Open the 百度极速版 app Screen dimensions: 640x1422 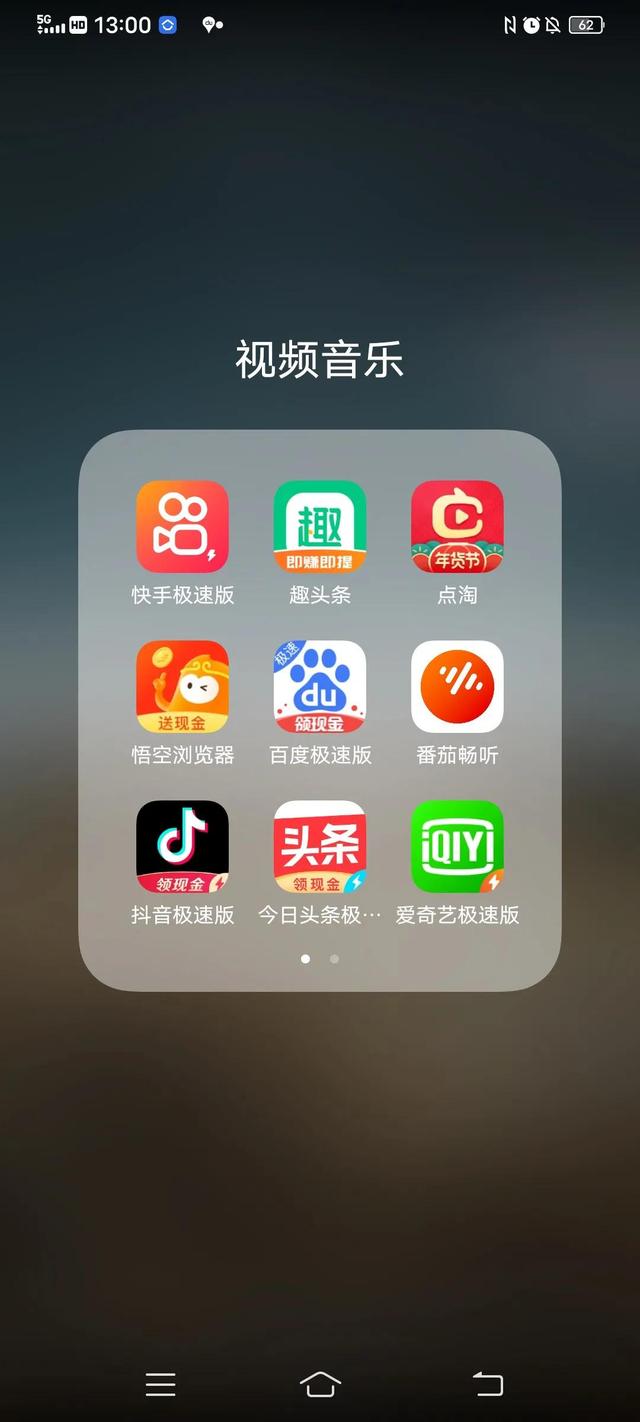320,686
